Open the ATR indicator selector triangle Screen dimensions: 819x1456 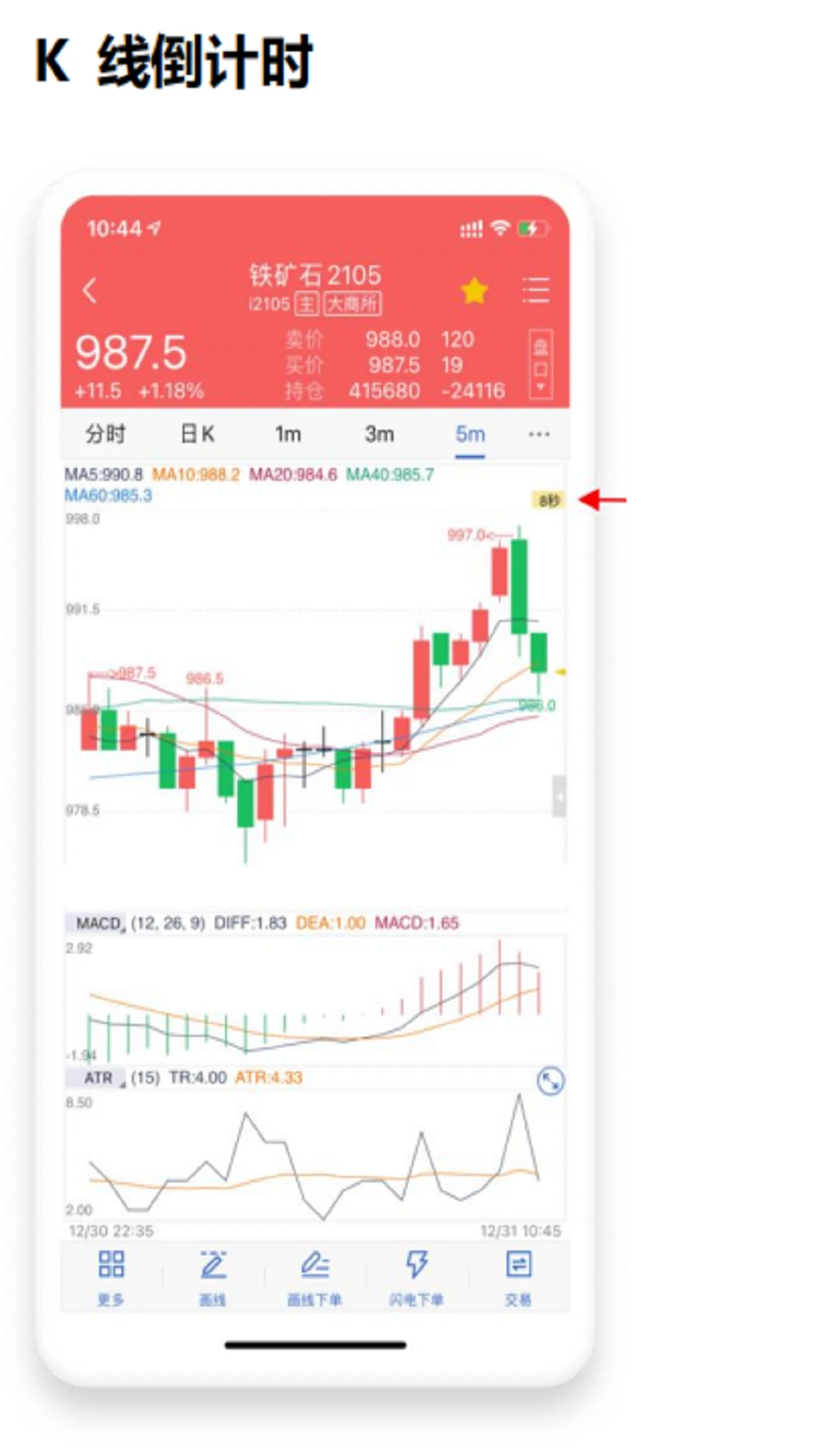tap(123, 1083)
